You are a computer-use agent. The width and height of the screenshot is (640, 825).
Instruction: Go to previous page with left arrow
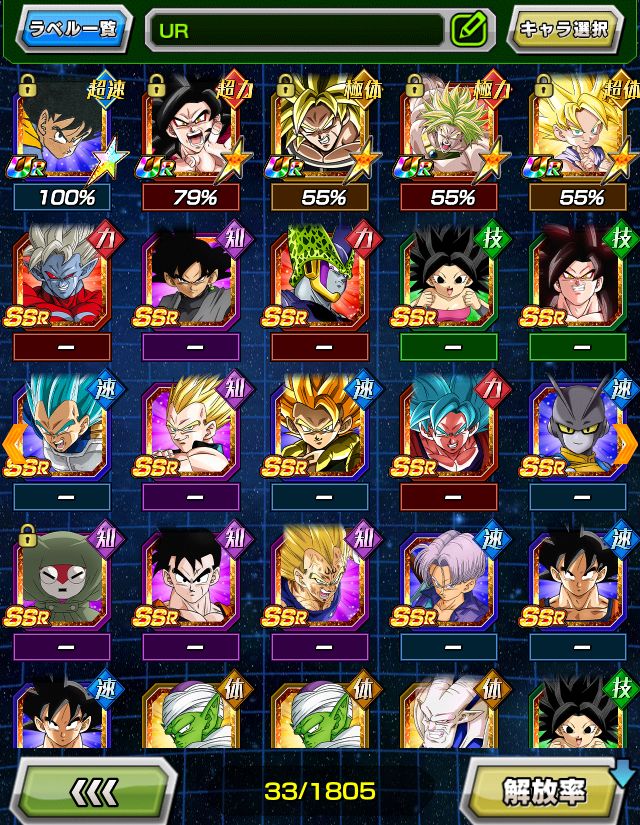pos(13,440)
